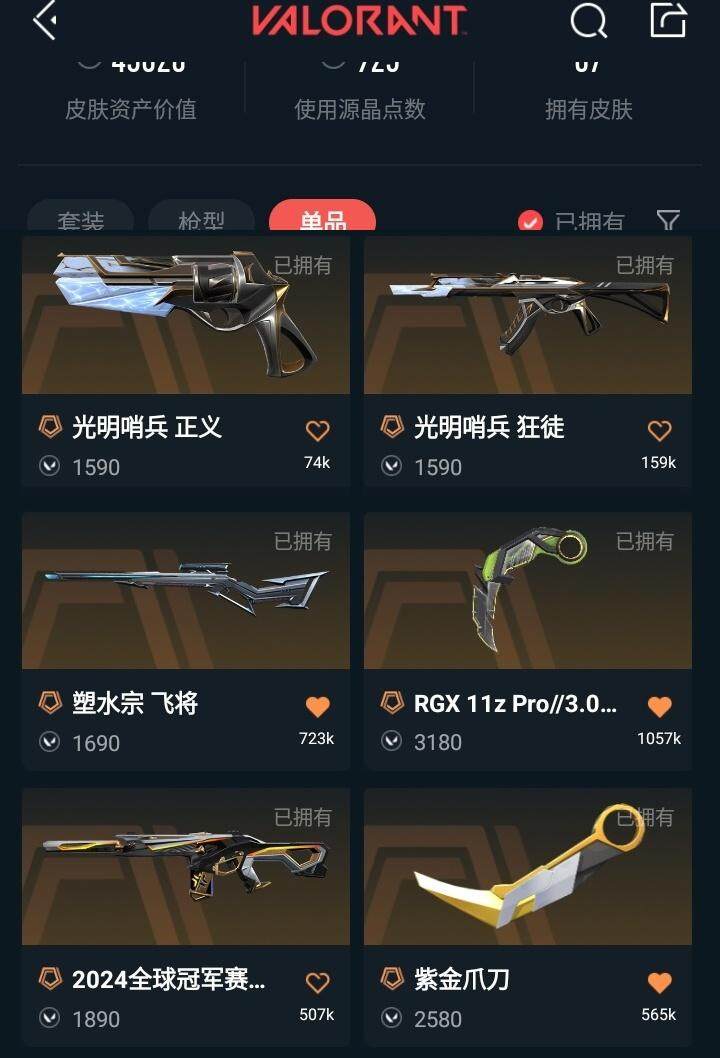Share this page via the share icon
720x1058 pixels.
pos(668,21)
